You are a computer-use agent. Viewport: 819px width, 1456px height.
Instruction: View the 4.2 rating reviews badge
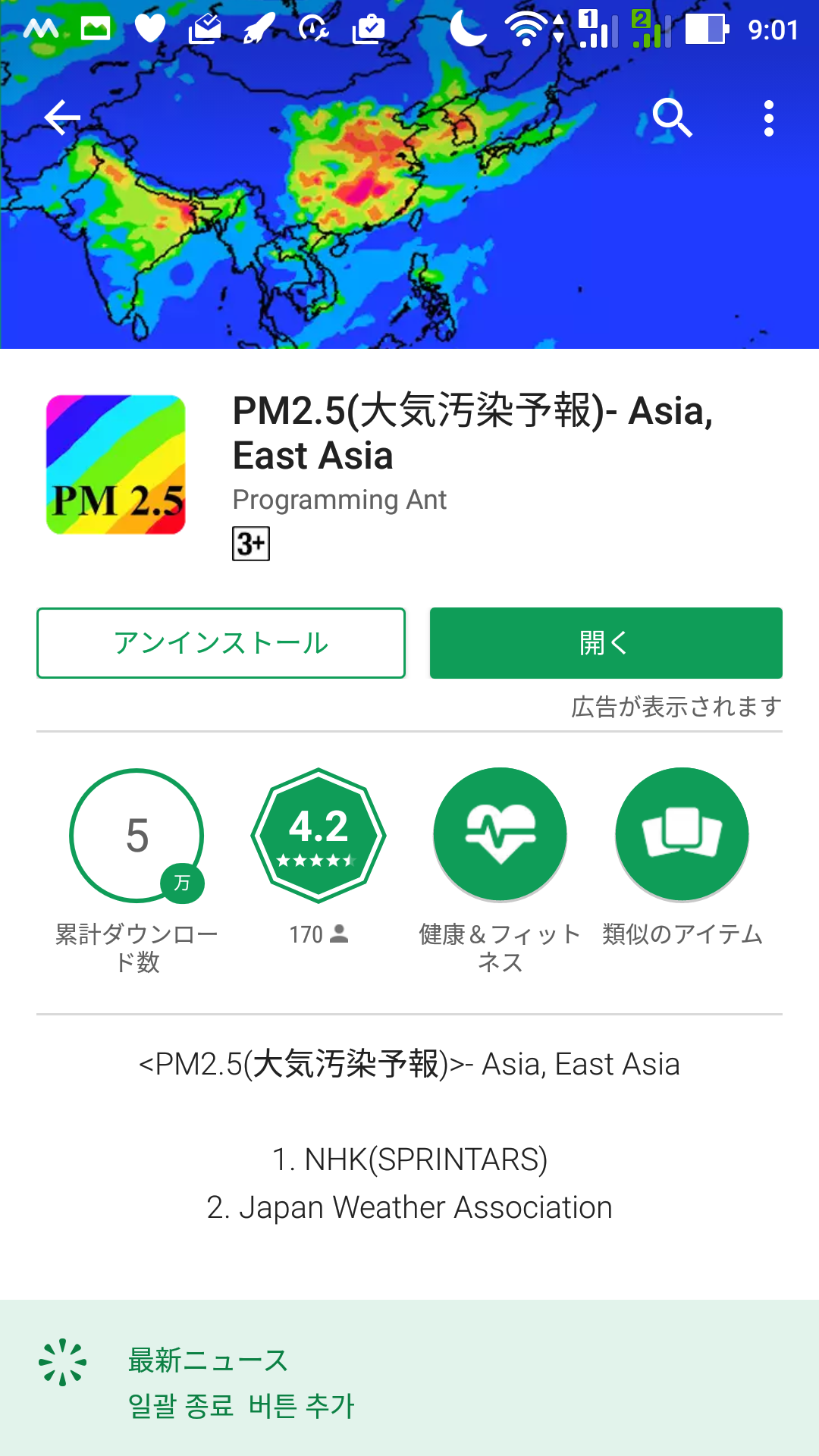[318, 836]
